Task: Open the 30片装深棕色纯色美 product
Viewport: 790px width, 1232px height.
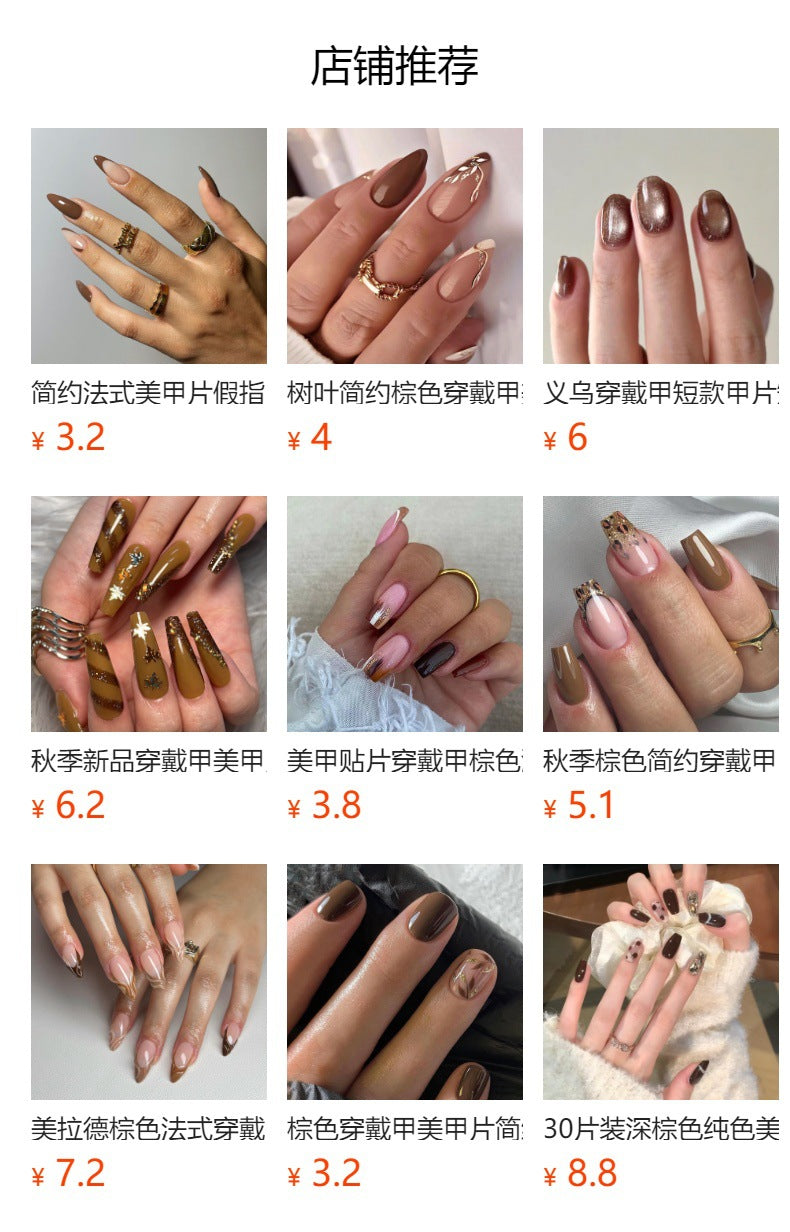Action: pyautogui.click(x=660, y=982)
